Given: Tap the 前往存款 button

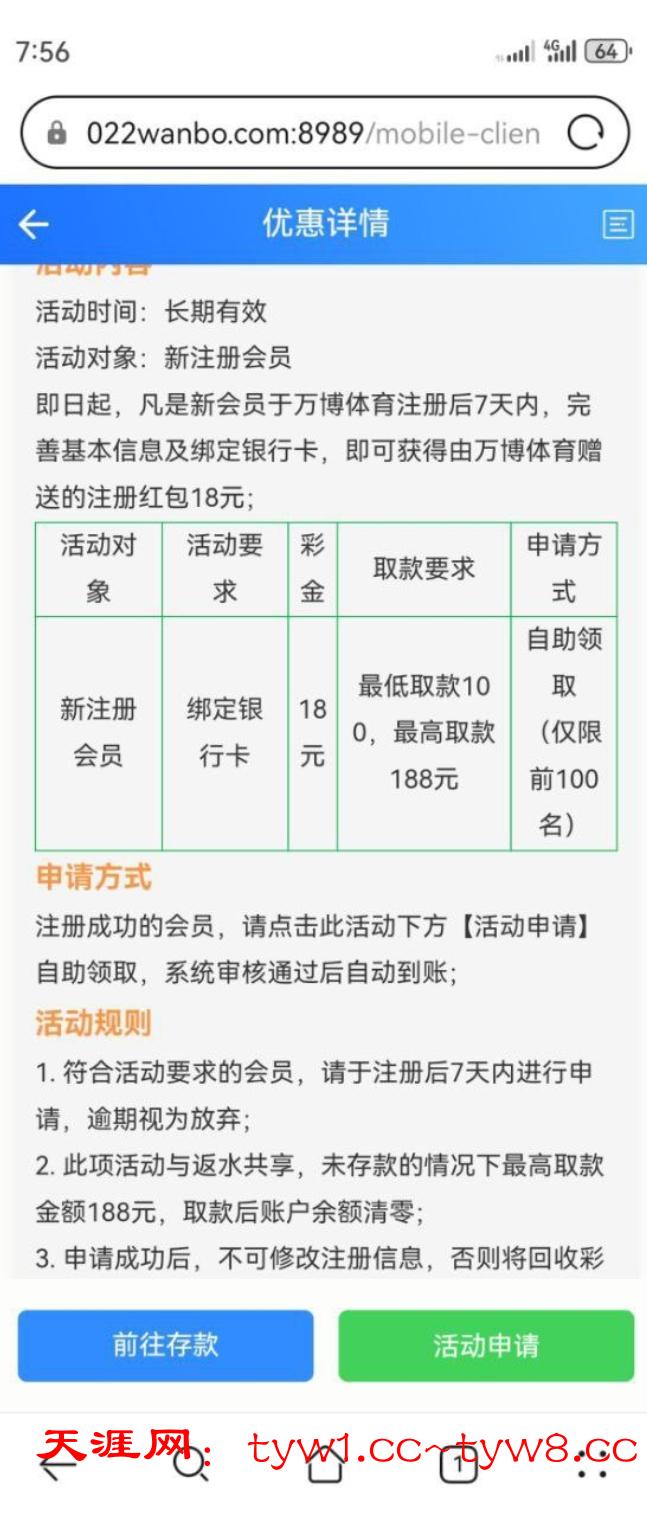Looking at the screenshot, I should (165, 1345).
